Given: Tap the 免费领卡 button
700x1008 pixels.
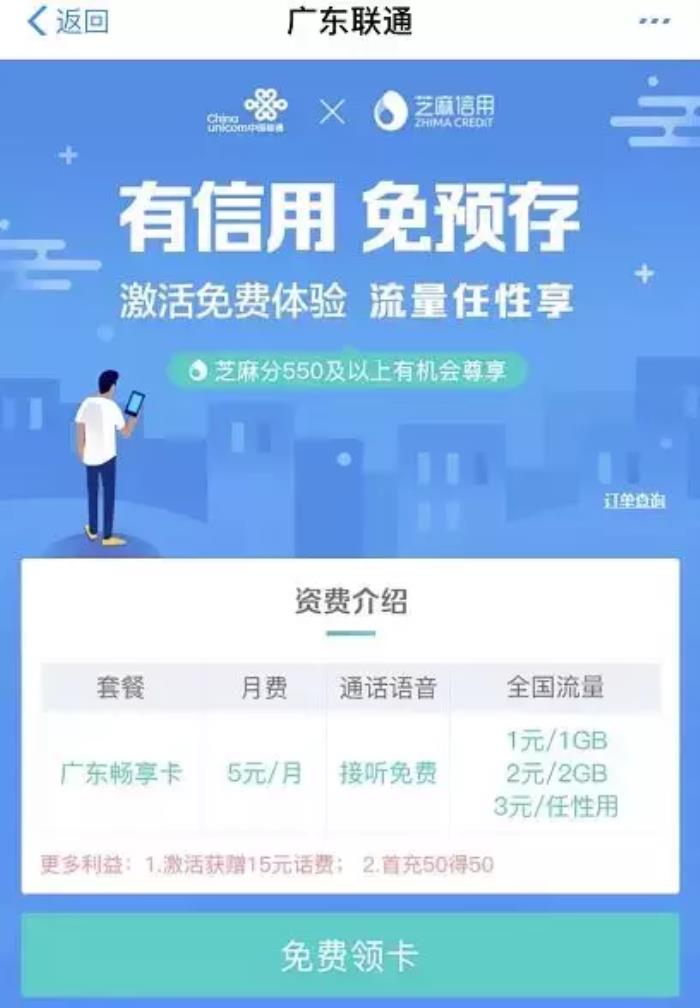Looking at the screenshot, I should click(x=349, y=956).
